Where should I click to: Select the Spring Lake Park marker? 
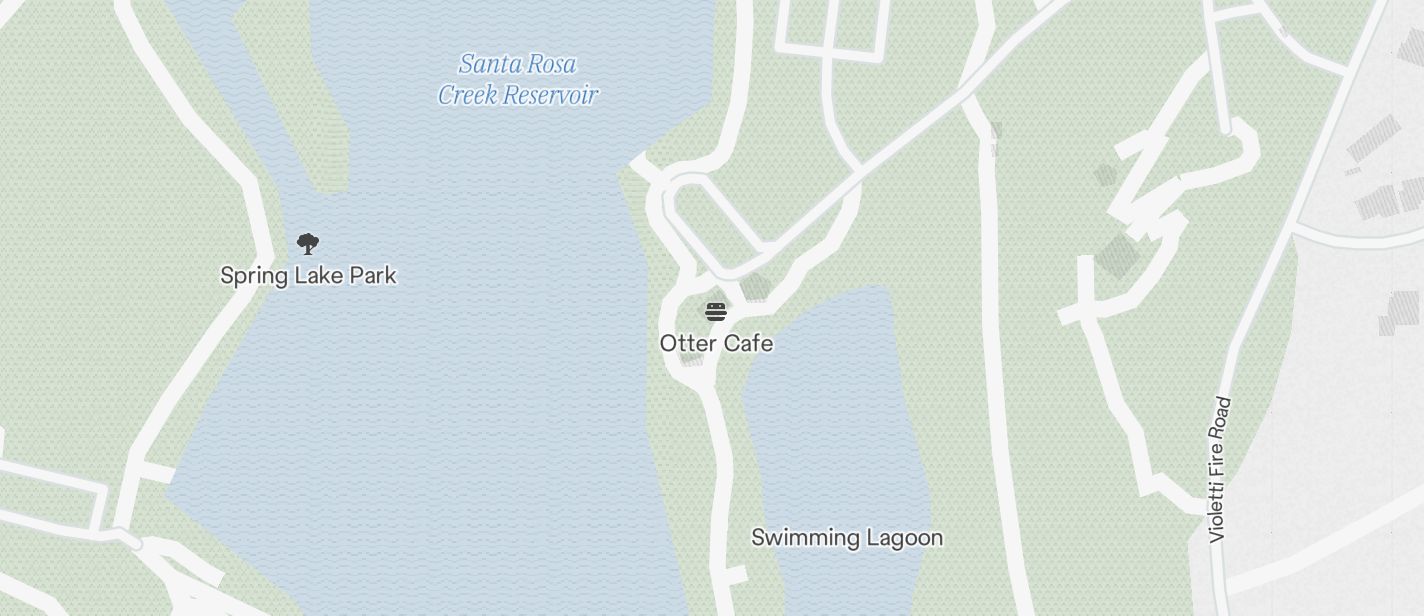pos(308,244)
